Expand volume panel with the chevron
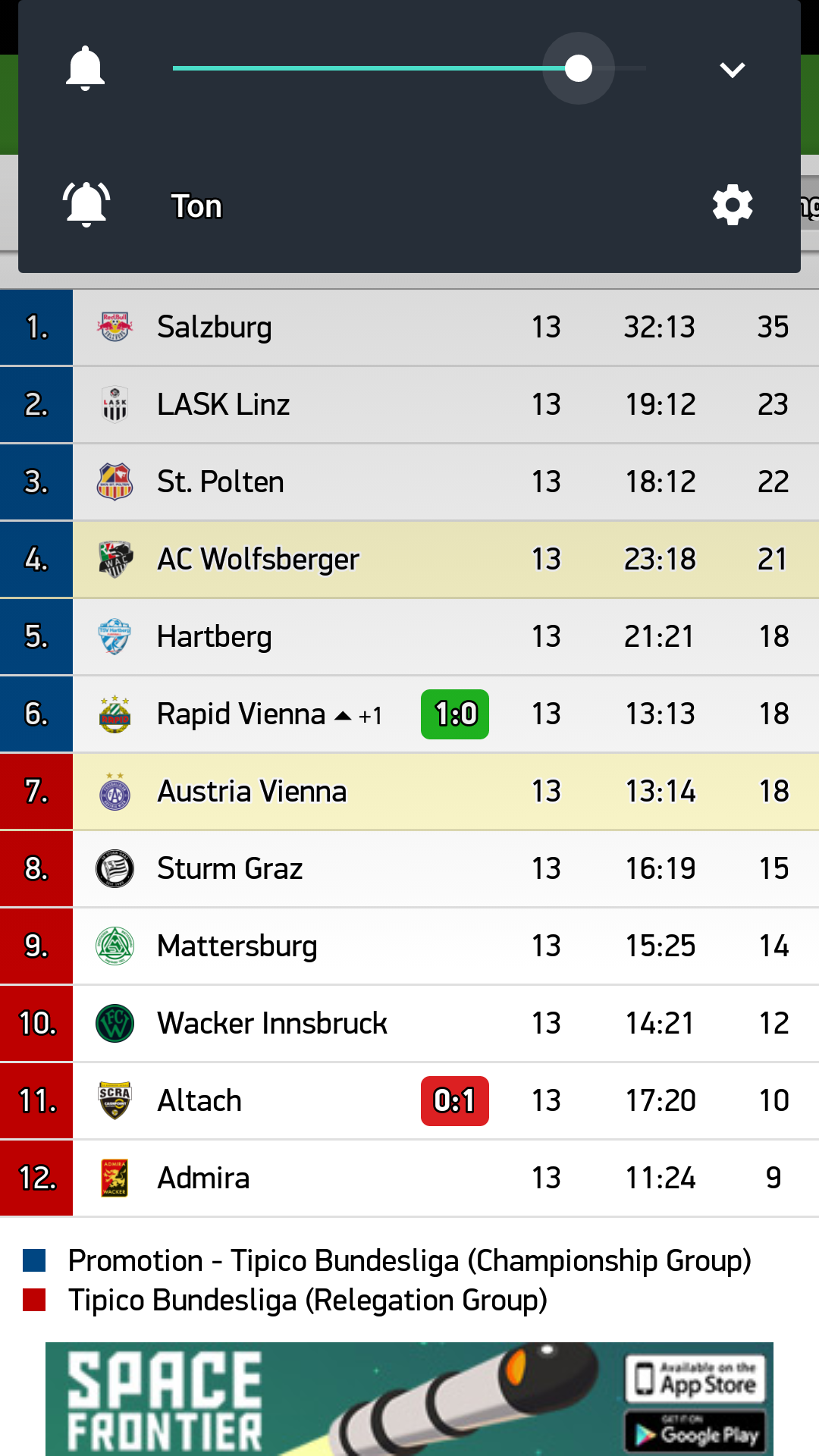Screen dimensions: 819x1456 (x=732, y=70)
